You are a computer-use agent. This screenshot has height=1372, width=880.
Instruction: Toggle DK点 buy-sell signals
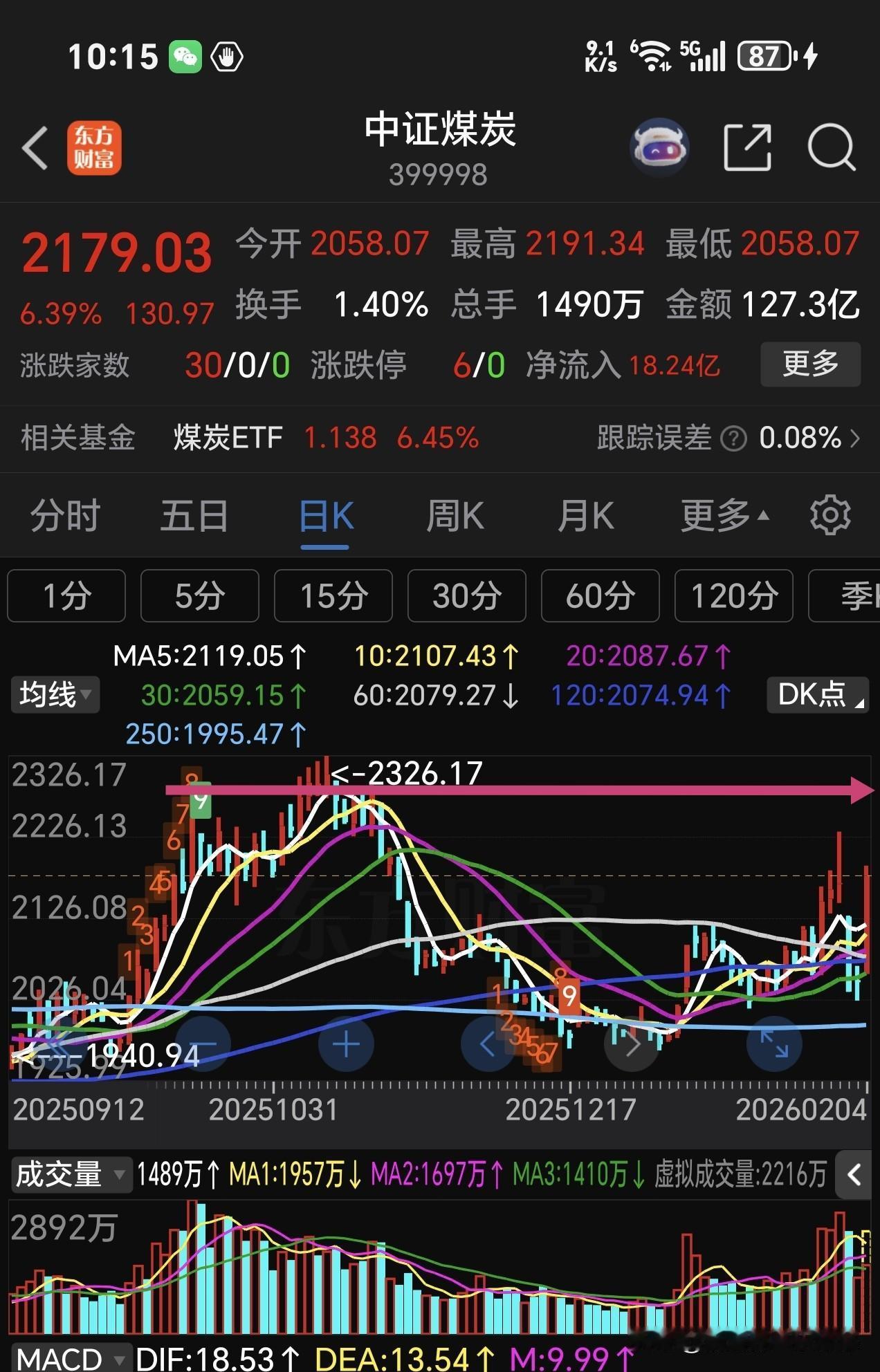(x=817, y=696)
